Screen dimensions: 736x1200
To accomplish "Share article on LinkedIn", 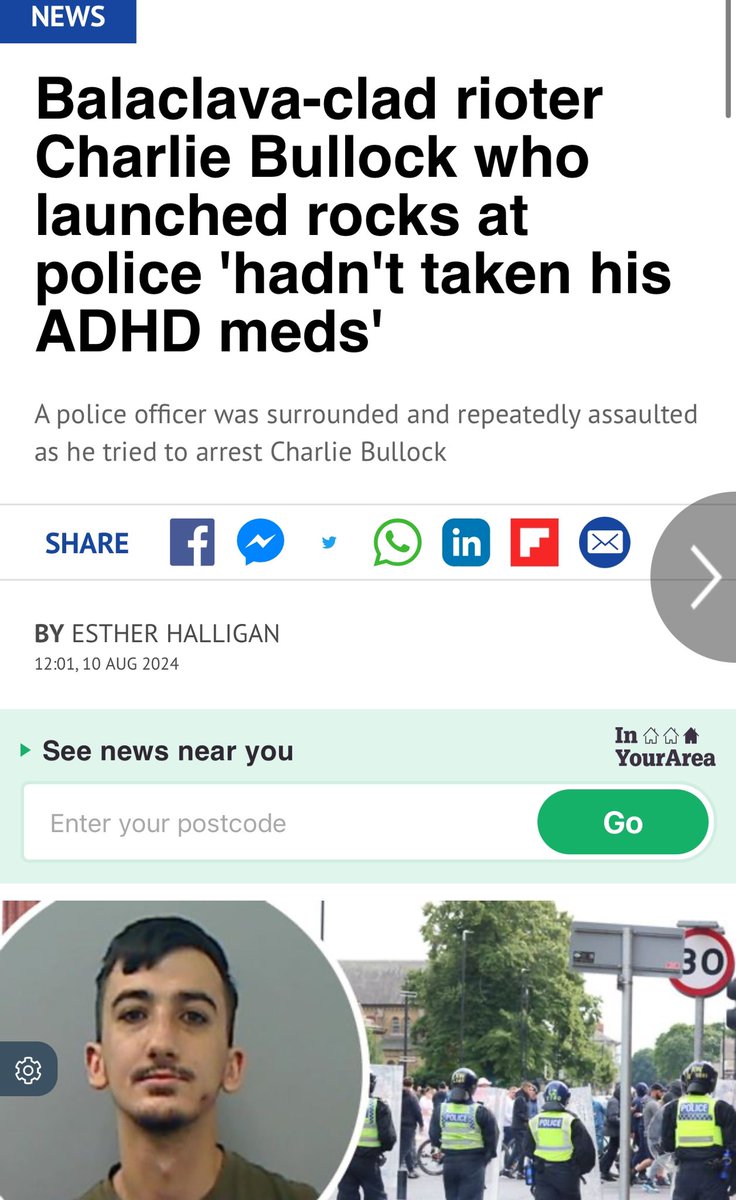I will (x=466, y=543).
